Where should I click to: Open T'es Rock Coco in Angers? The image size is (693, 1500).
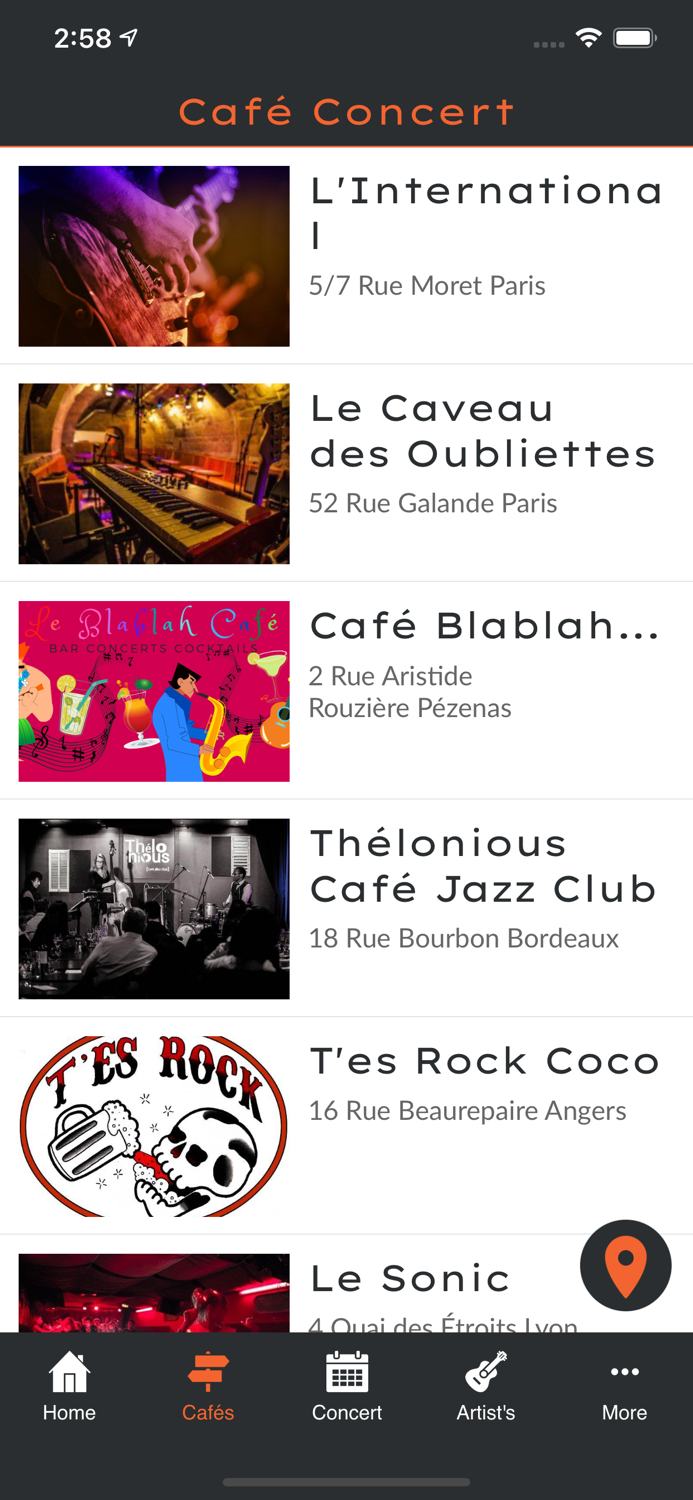[x=346, y=1126]
